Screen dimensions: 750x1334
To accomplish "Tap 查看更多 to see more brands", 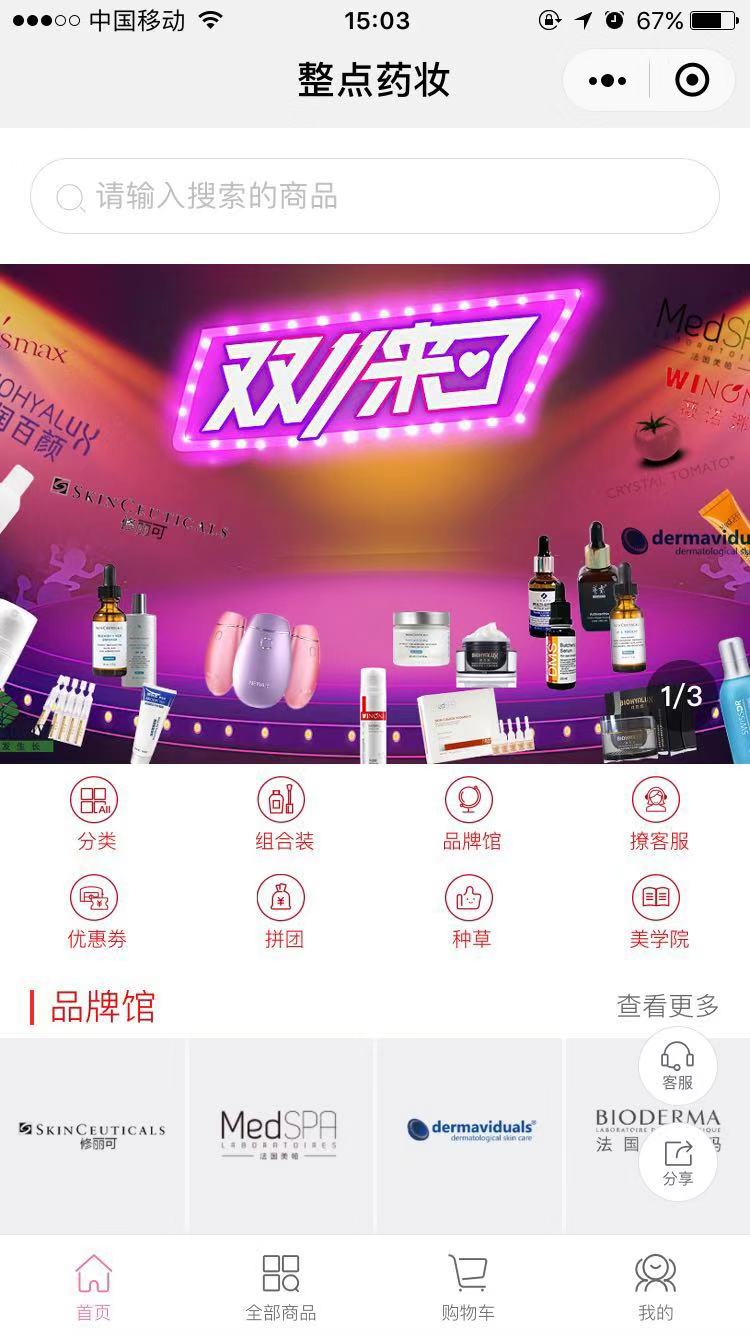I will pyautogui.click(x=667, y=1006).
